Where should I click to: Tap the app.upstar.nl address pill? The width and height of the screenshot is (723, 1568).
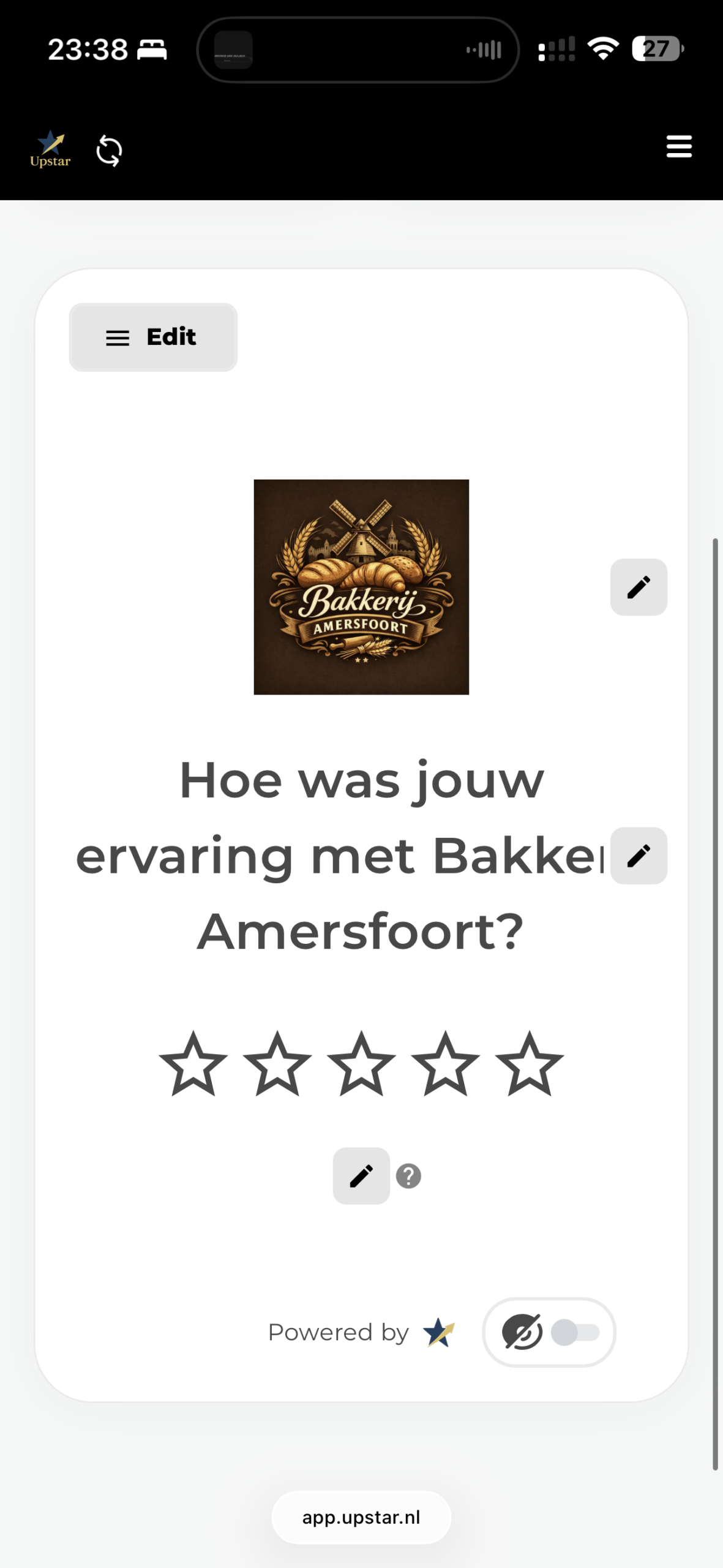tap(361, 1517)
